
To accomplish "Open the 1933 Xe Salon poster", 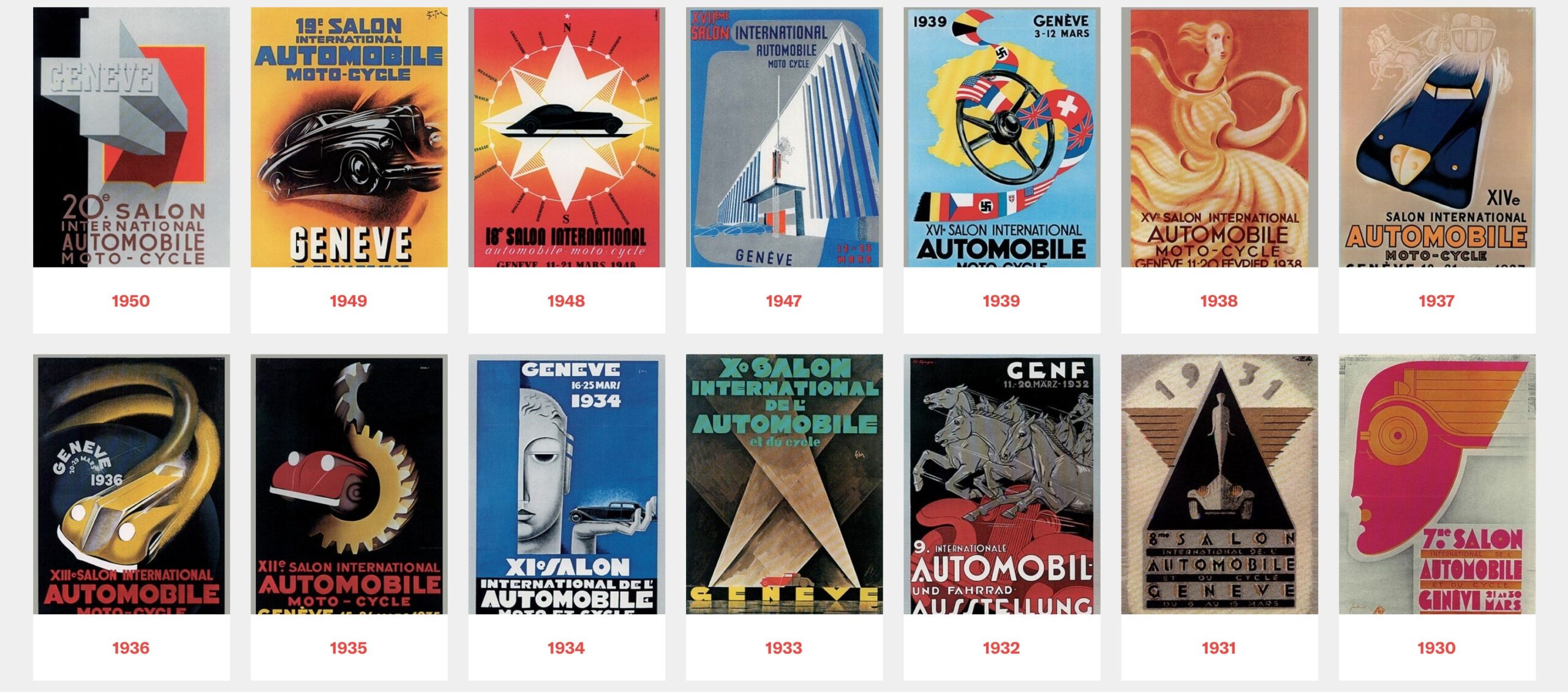I will [784, 484].
